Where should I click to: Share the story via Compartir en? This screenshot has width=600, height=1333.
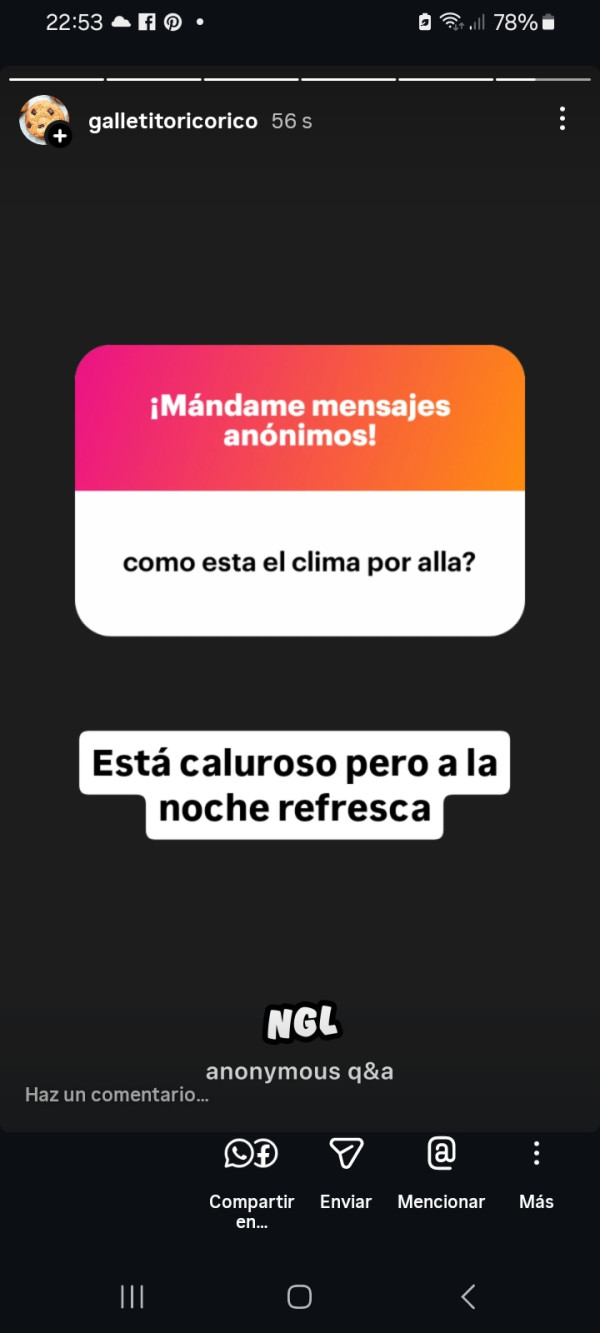click(x=251, y=1155)
